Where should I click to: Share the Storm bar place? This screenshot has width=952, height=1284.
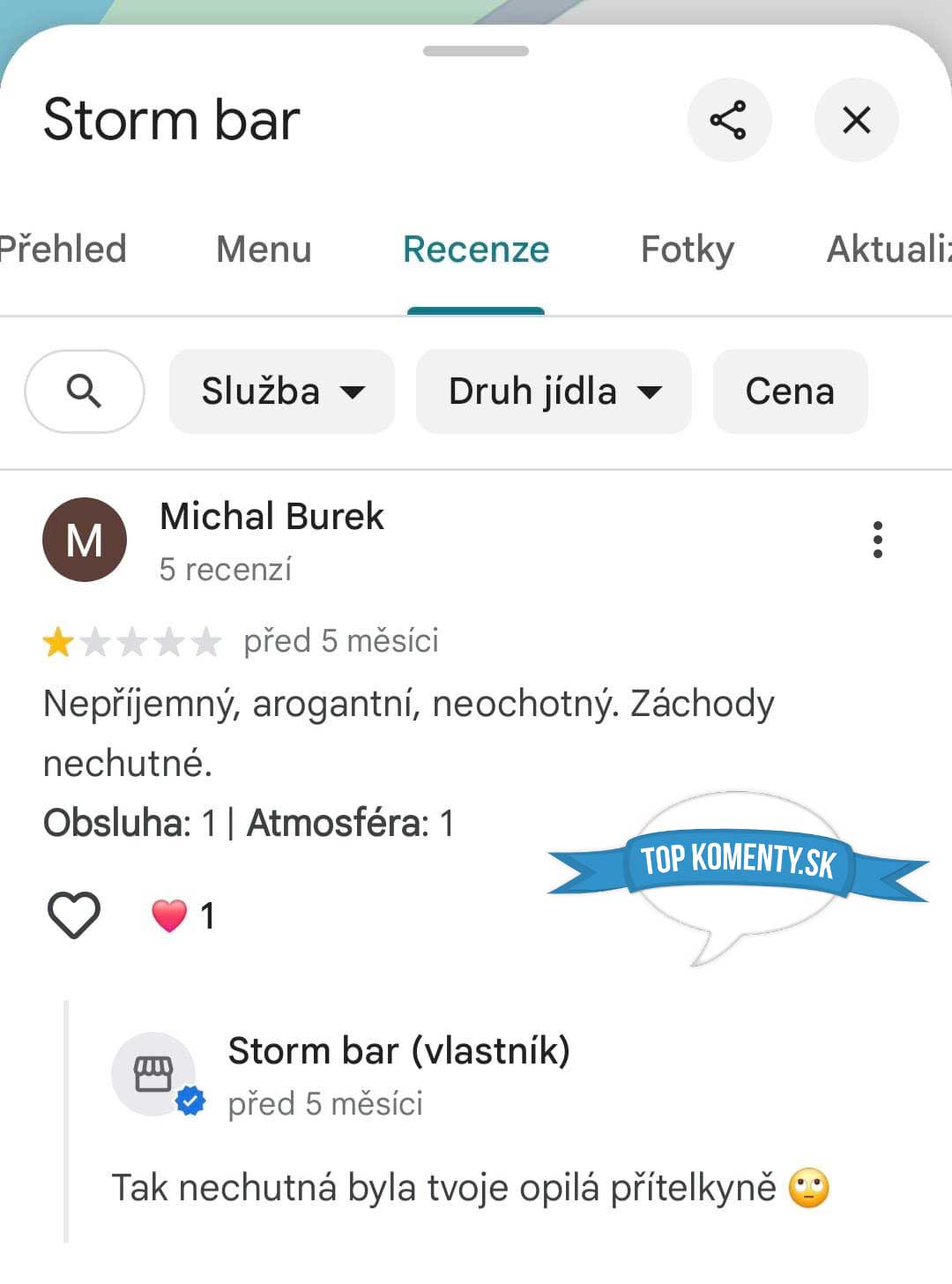point(729,120)
